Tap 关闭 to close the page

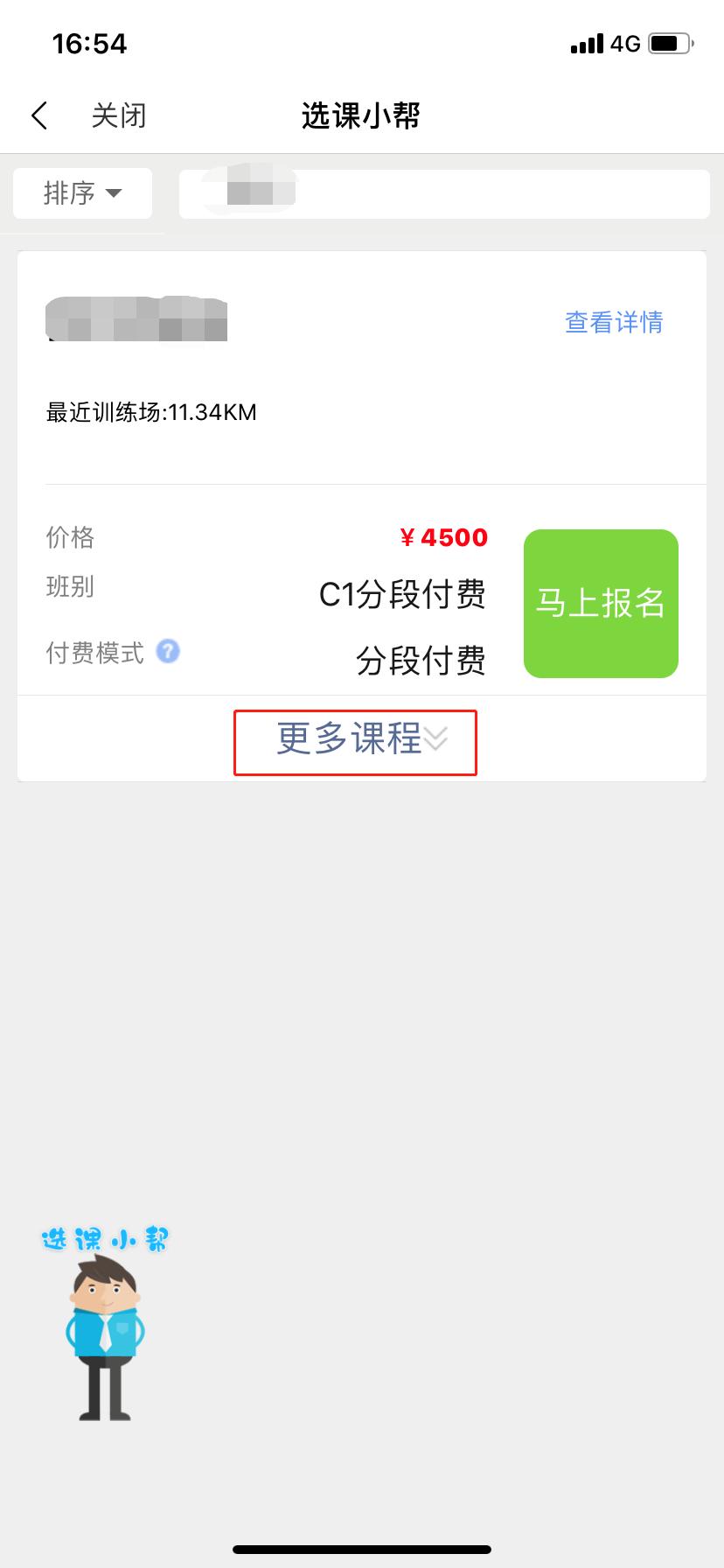(119, 115)
